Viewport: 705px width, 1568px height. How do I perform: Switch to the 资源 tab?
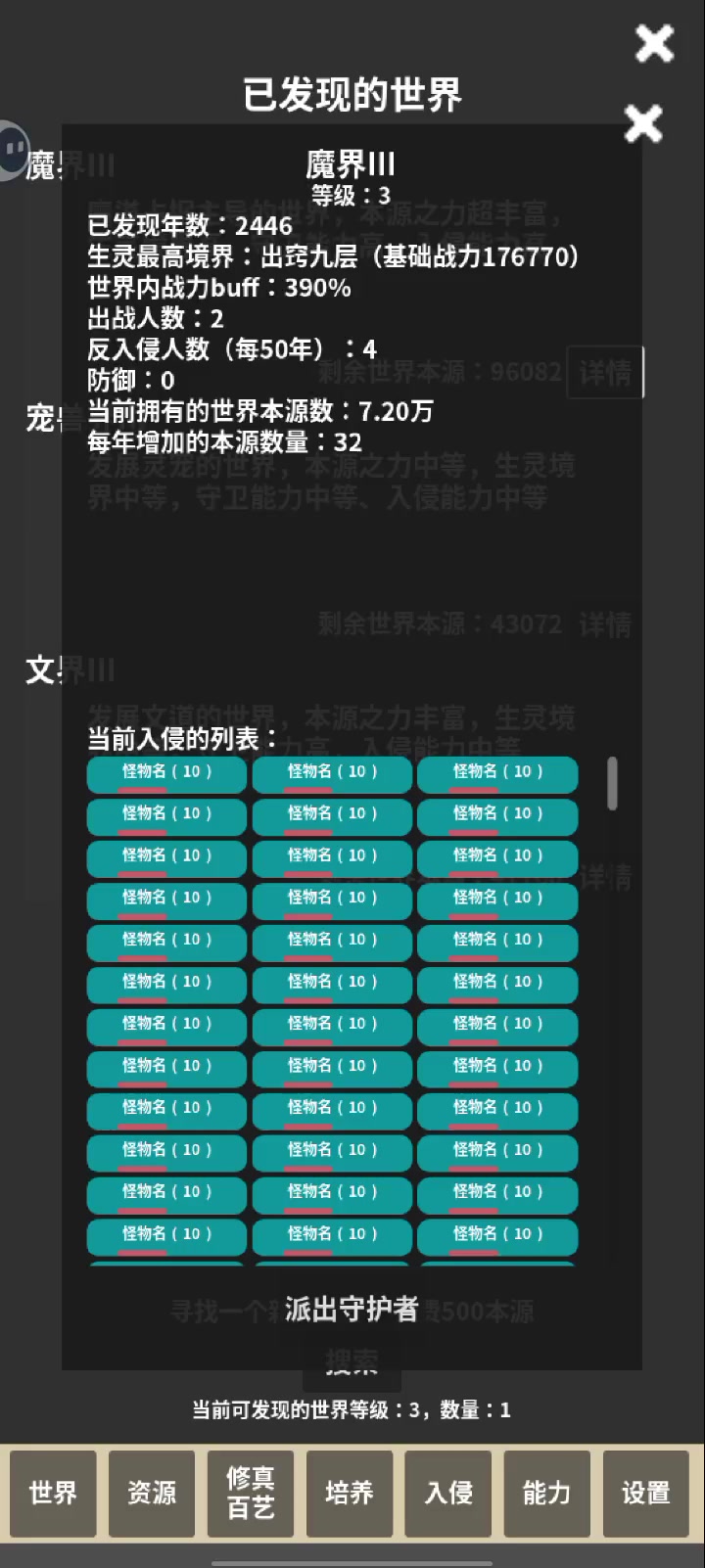(152, 1494)
